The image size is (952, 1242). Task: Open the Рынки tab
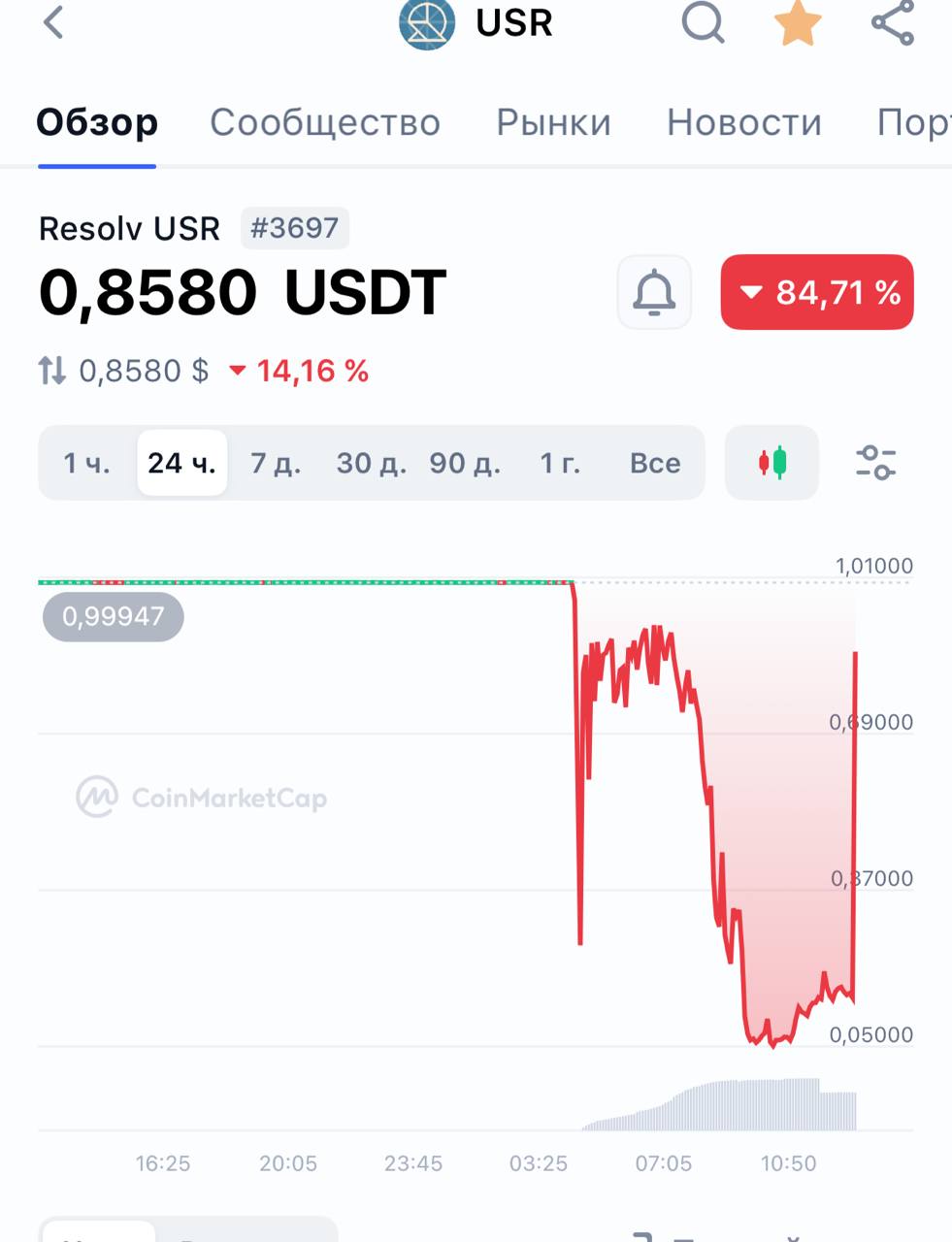pos(553,122)
